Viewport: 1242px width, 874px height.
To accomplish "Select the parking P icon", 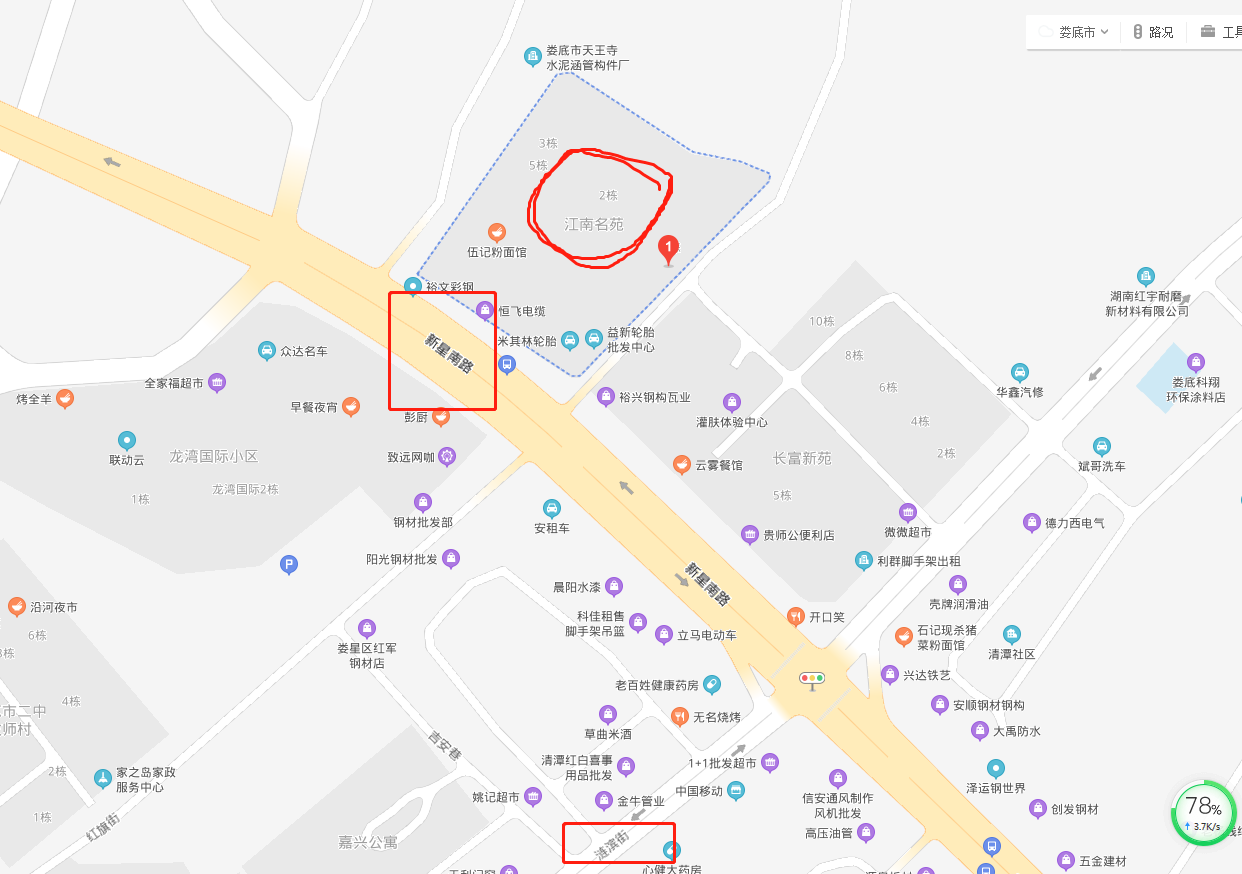I will pos(289,565).
